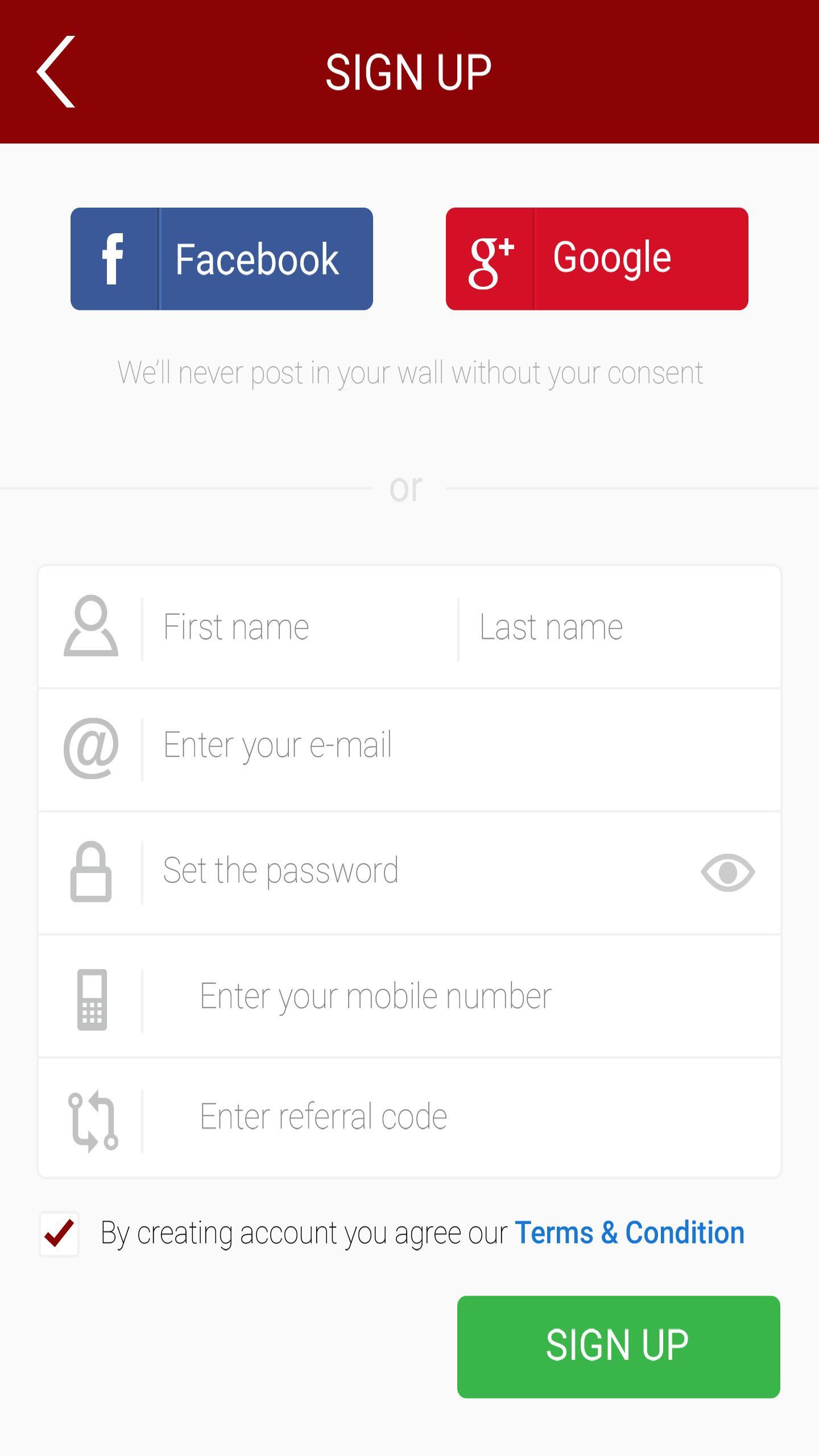The width and height of the screenshot is (819, 1456).
Task: Continue with the Google button
Action: [597, 259]
